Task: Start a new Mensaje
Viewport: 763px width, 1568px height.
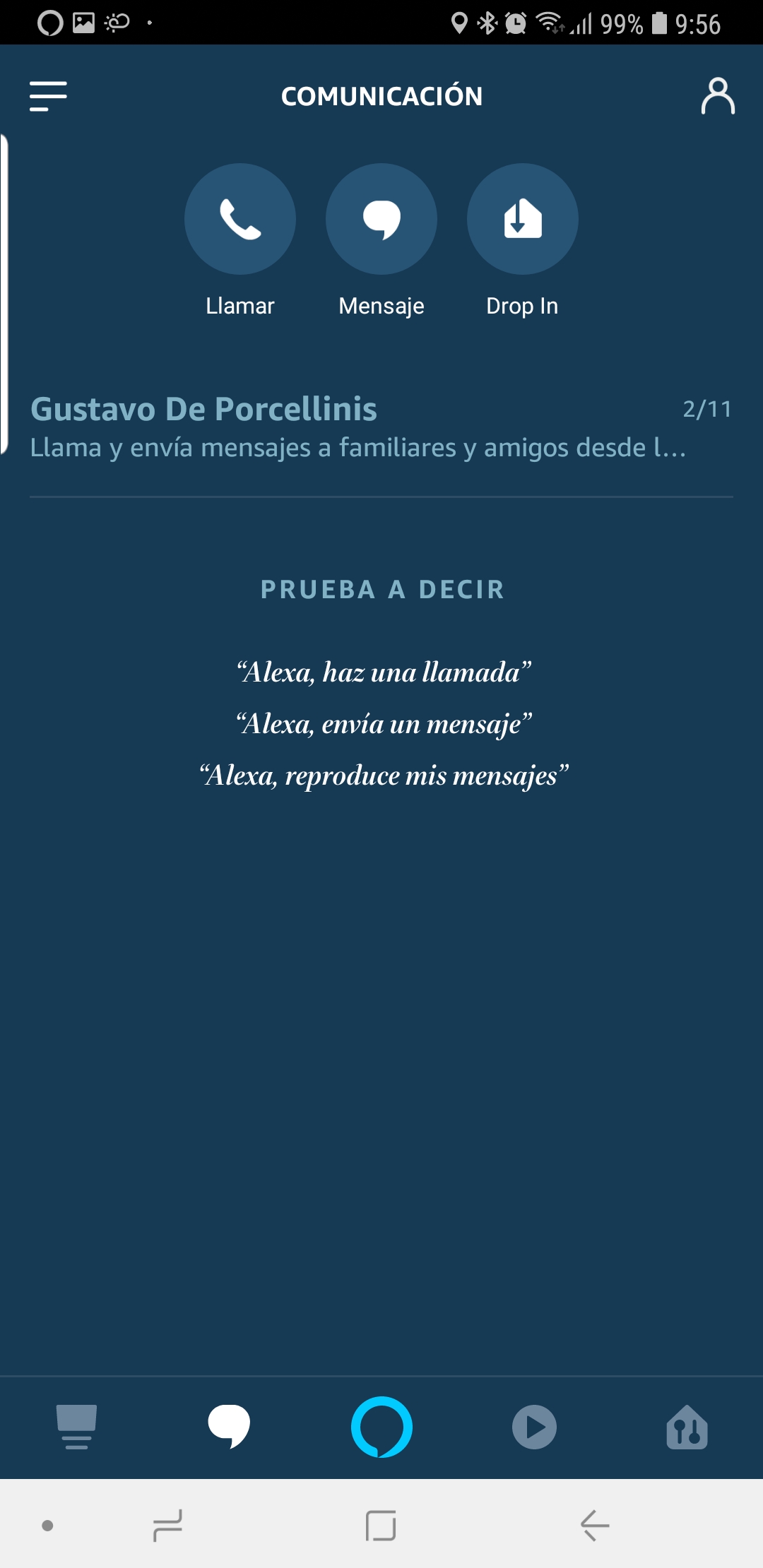Action: point(381,219)
